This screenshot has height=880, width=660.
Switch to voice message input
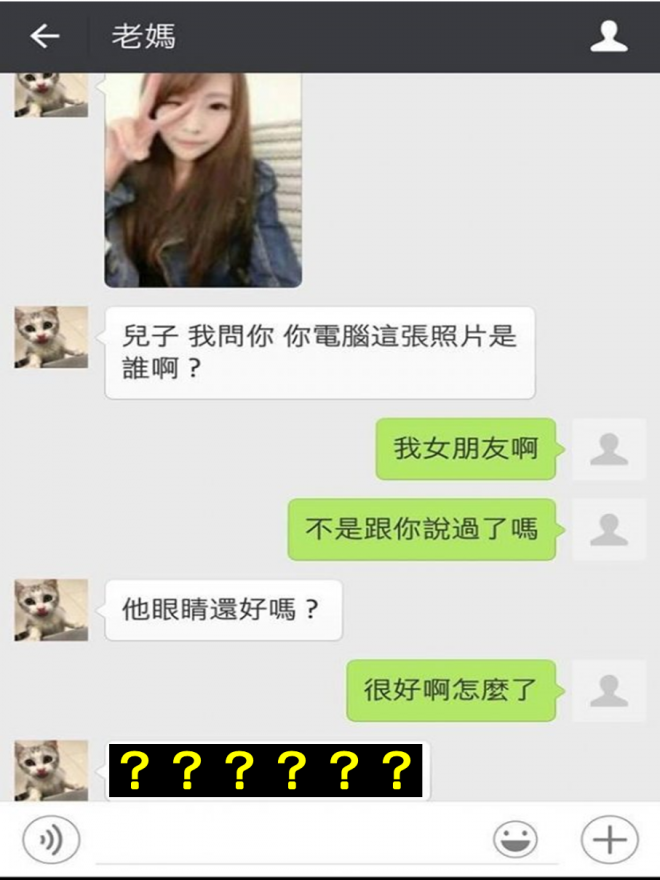(x=50, y=838)
